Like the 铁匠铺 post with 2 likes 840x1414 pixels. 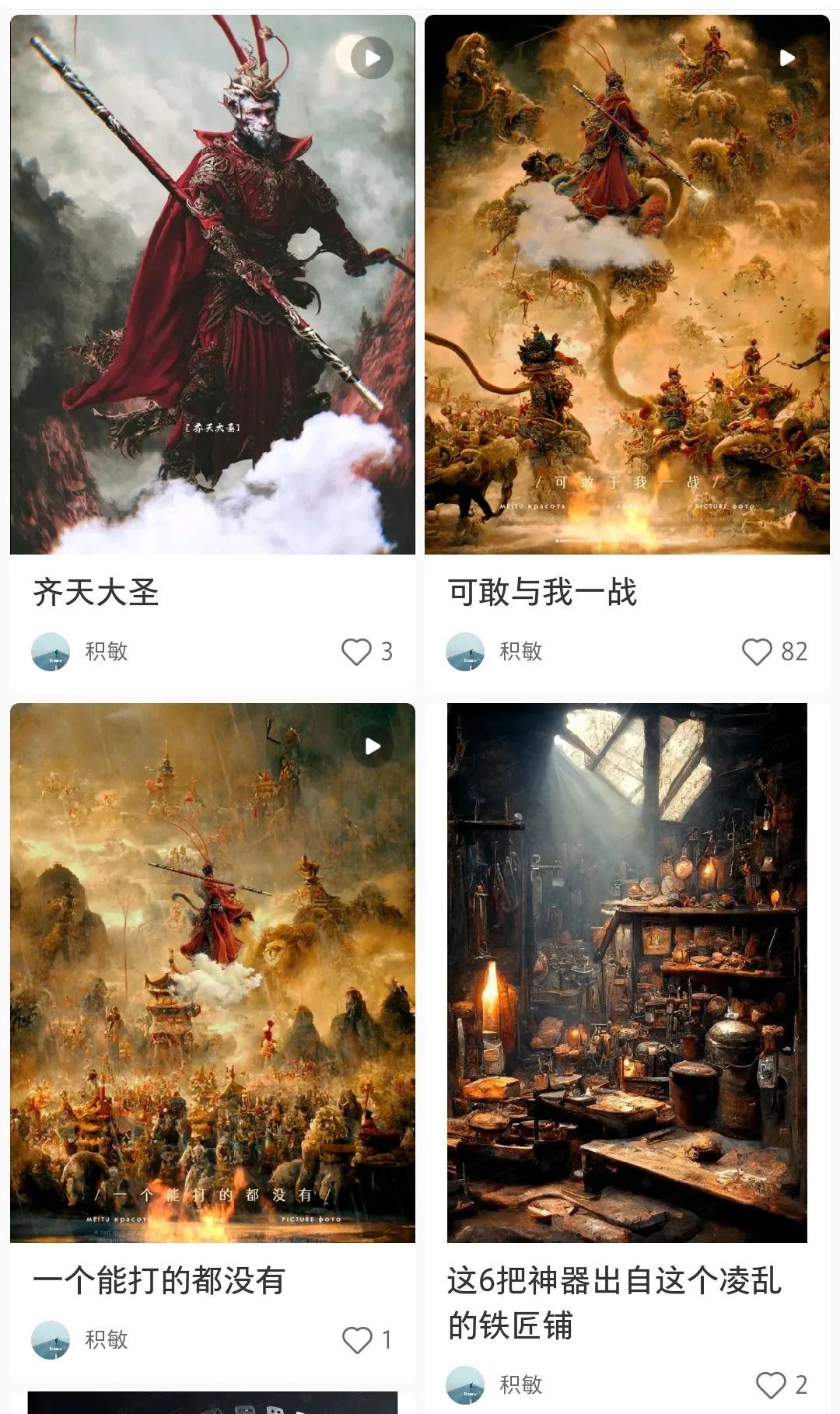point(771,1384)
